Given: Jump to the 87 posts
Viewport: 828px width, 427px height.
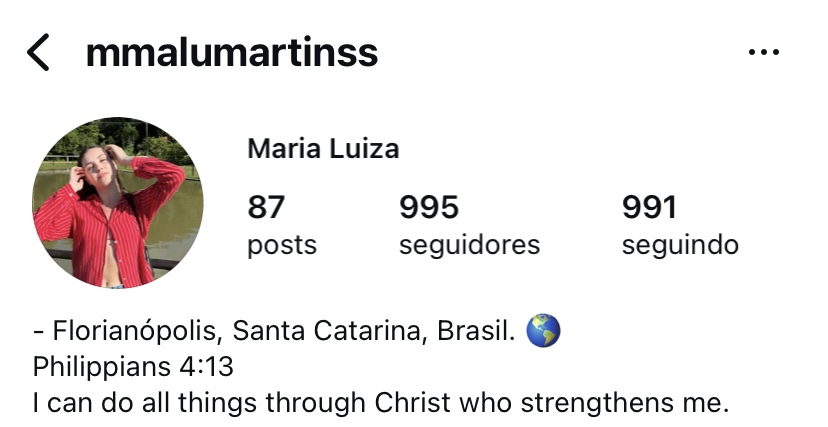Looking at the screenshot, I should [281, 225].
